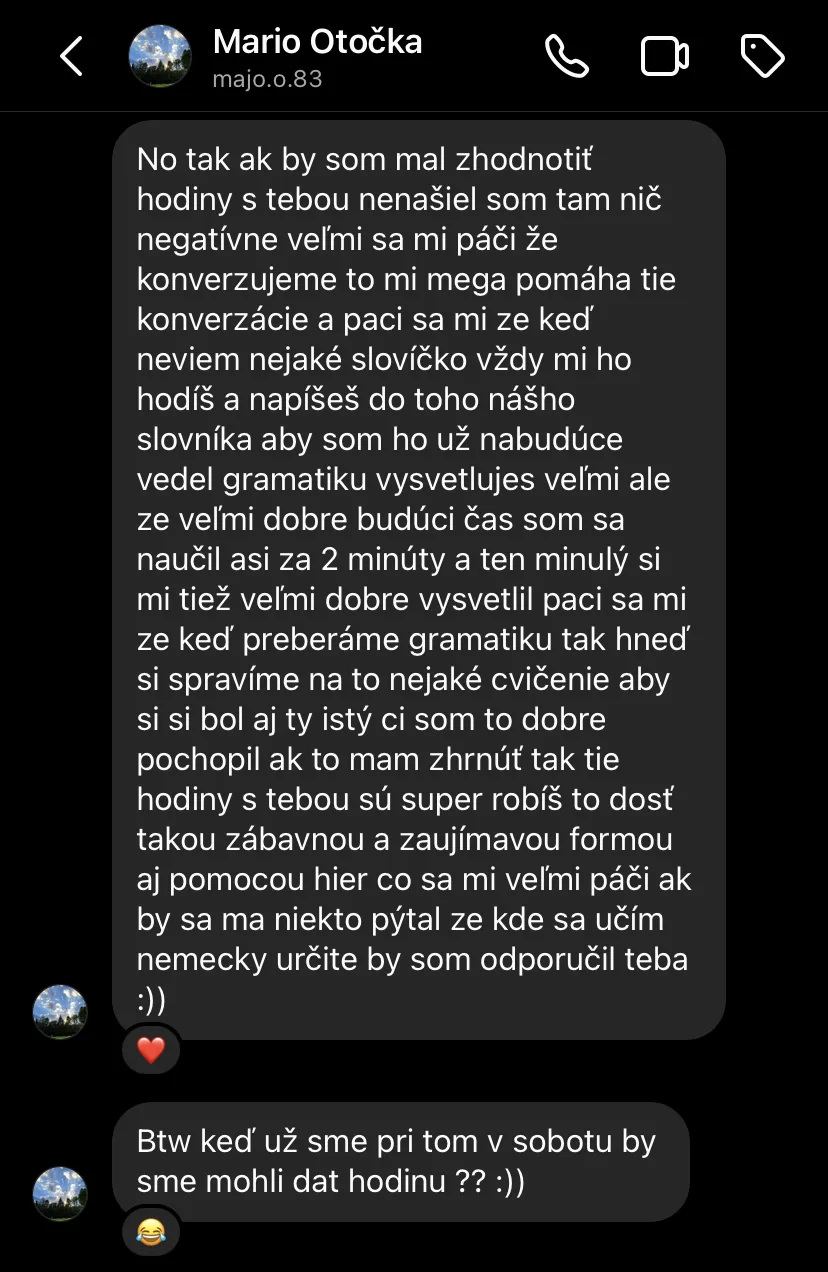
Task: Start a video call with Mario
Action: 664,57
